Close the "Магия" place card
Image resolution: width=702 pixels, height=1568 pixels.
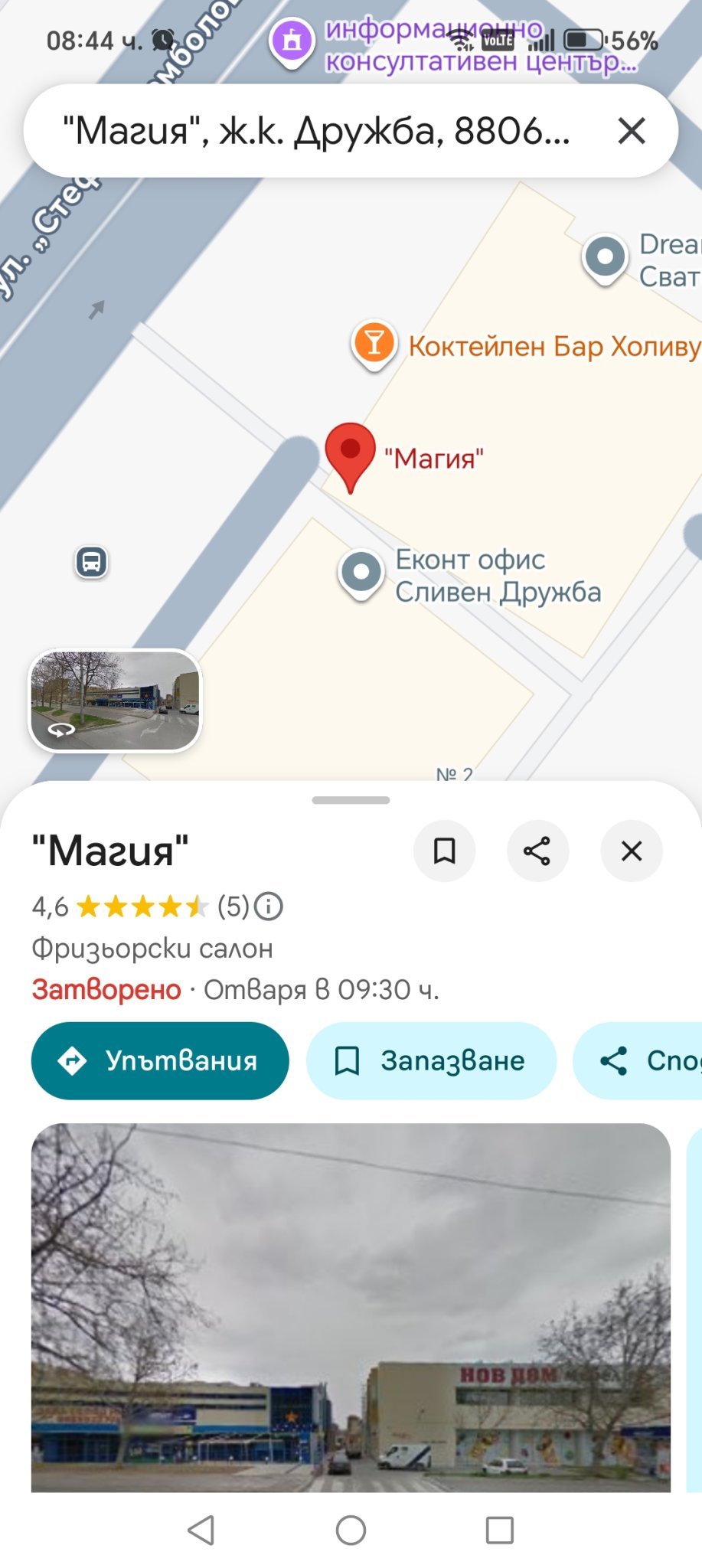pyautogui.click(x=632, y=851)
